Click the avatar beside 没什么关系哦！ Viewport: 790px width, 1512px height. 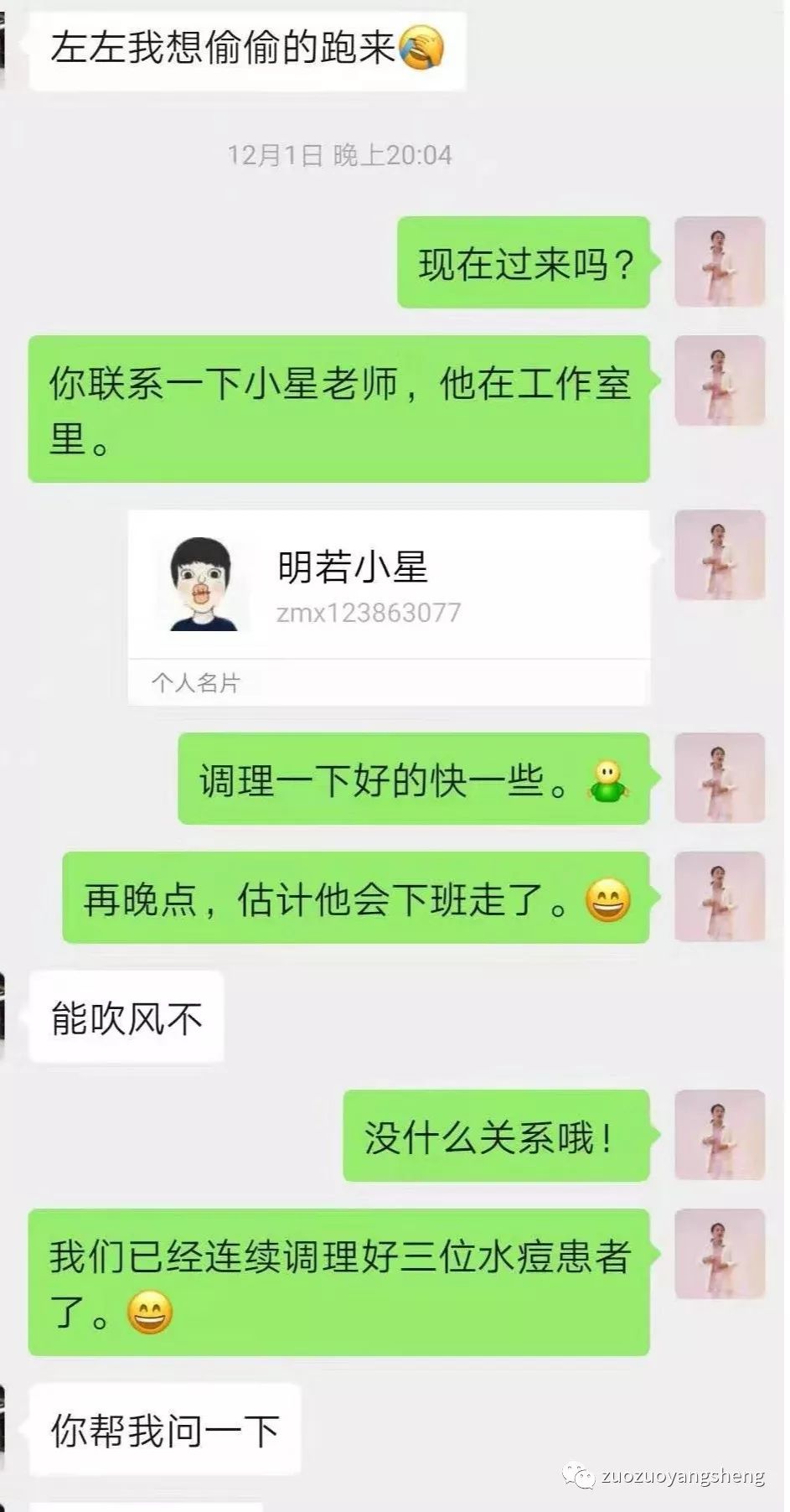[x=719, y=1136]
